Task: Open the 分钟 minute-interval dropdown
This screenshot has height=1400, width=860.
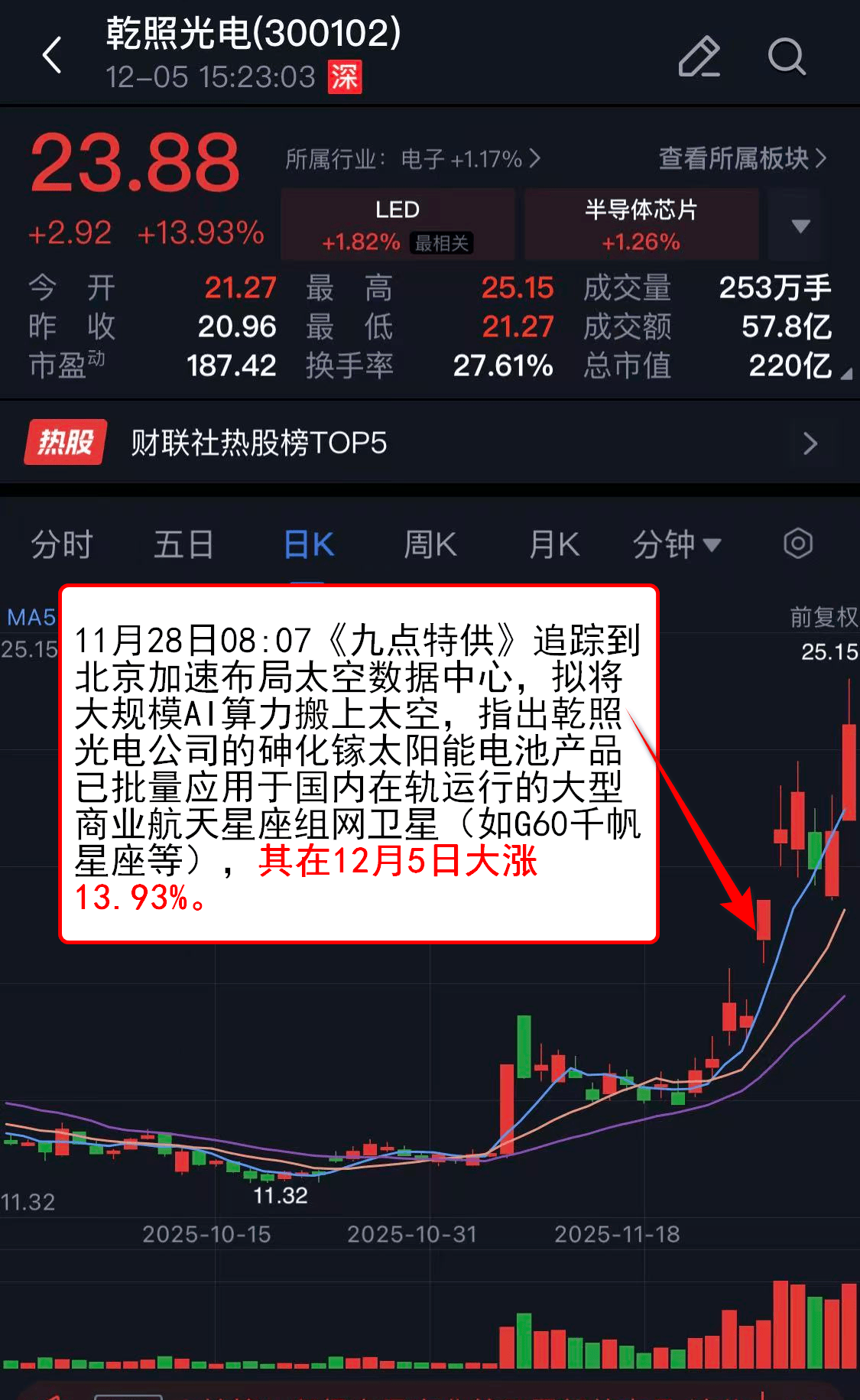Action: pyautogui.click(x=677, y=544)
